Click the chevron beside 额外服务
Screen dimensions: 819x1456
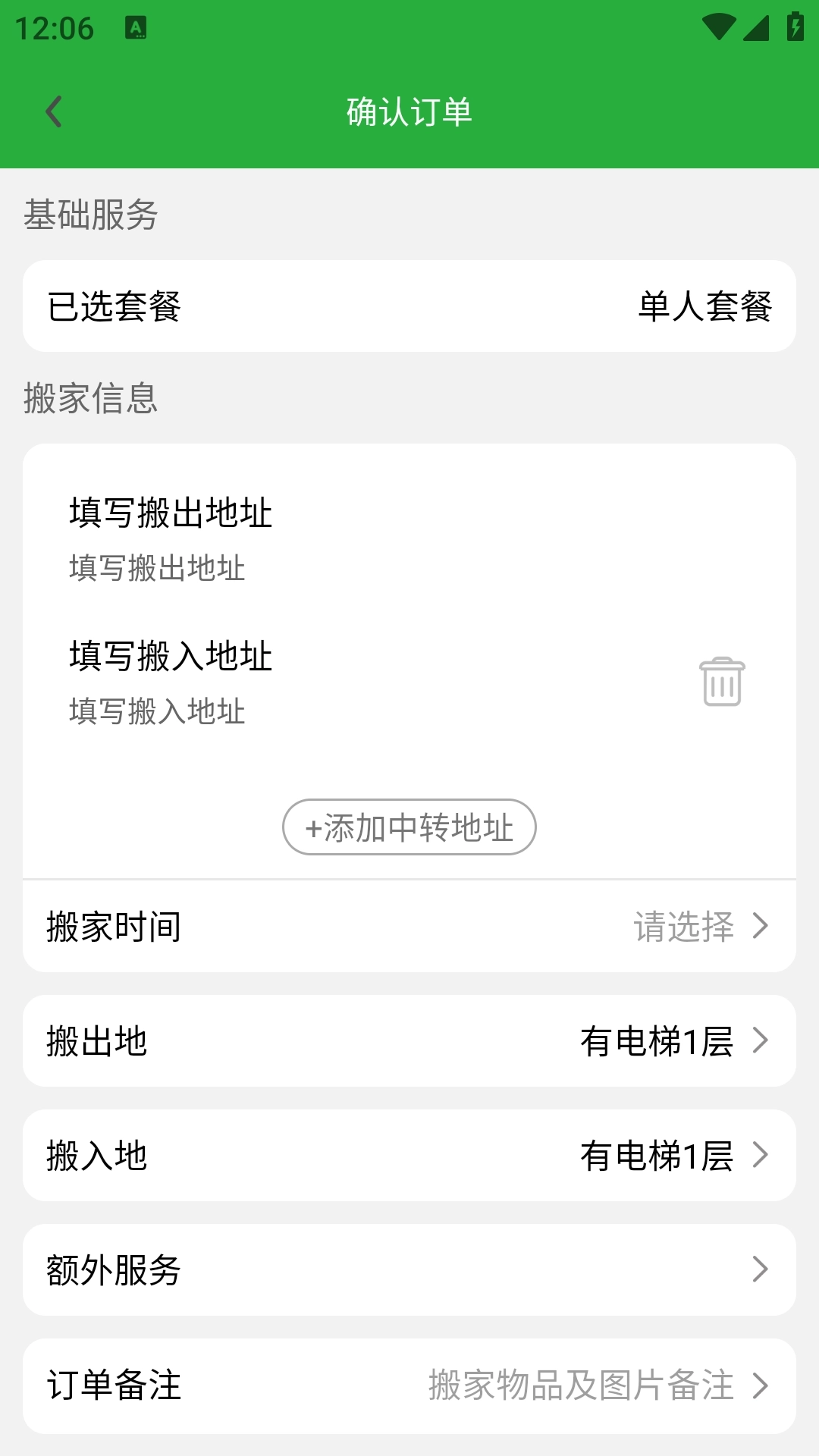coord(760,1270)
